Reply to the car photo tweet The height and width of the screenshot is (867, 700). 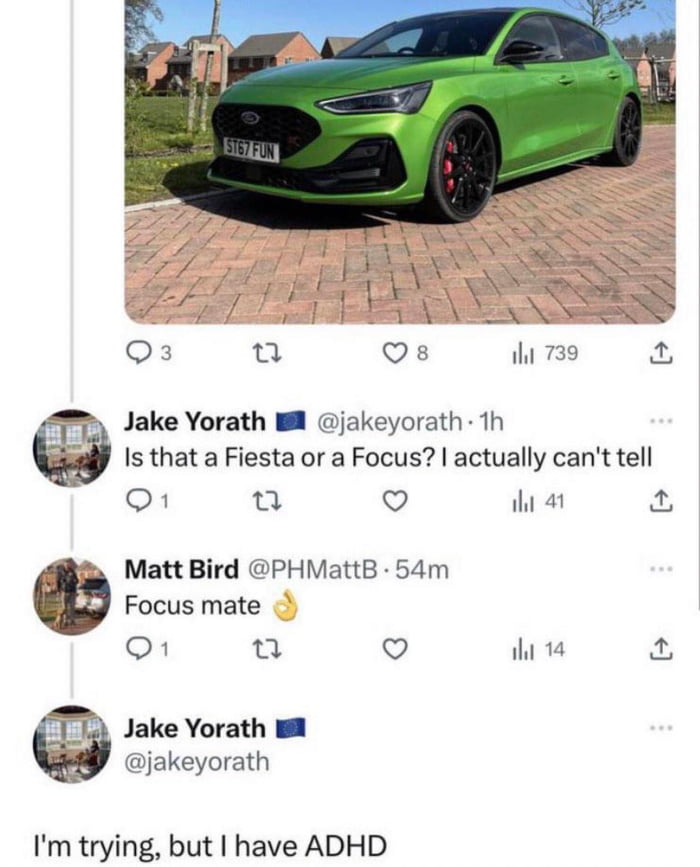pos(139,353)
